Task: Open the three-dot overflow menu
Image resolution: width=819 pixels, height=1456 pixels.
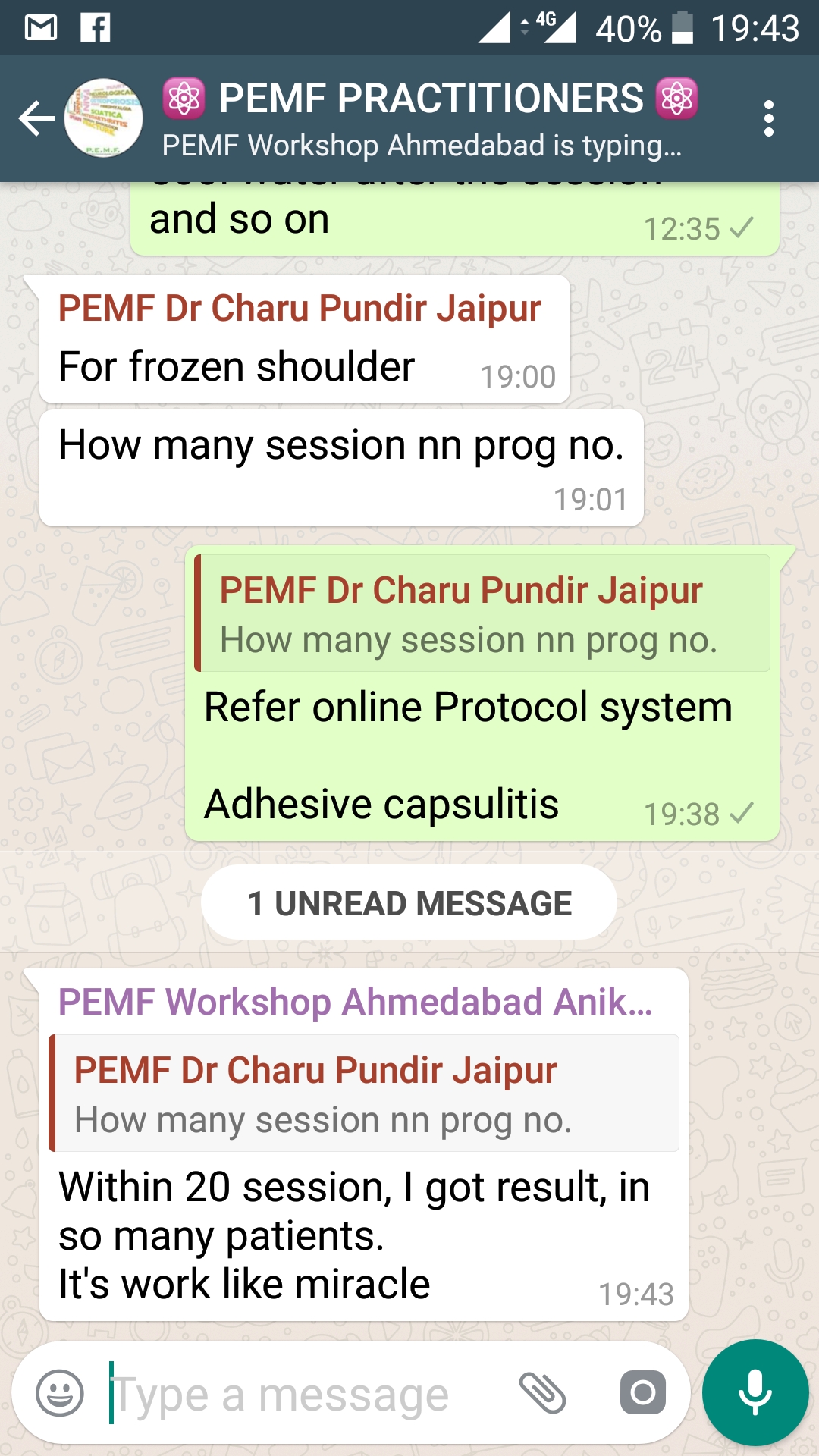Action: (769, 118)
